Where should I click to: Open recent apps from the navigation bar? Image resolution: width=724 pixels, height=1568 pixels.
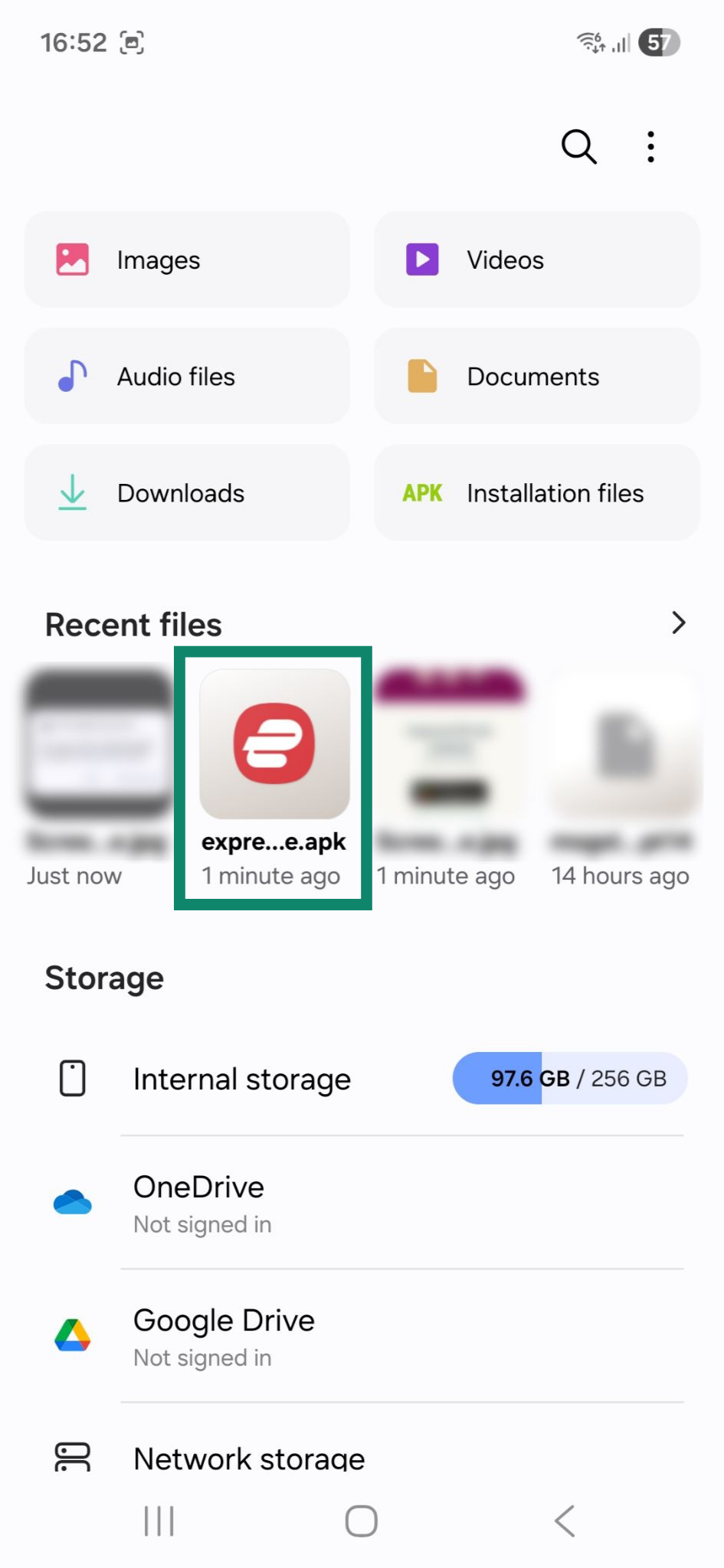coord(159,1521)
